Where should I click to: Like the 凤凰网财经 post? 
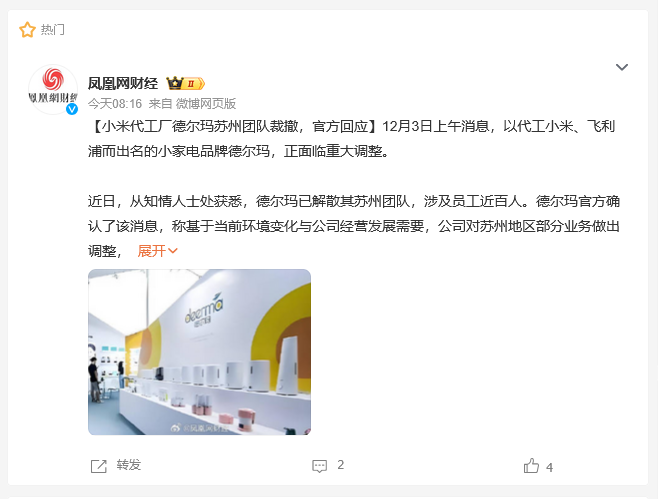[538, 466]
